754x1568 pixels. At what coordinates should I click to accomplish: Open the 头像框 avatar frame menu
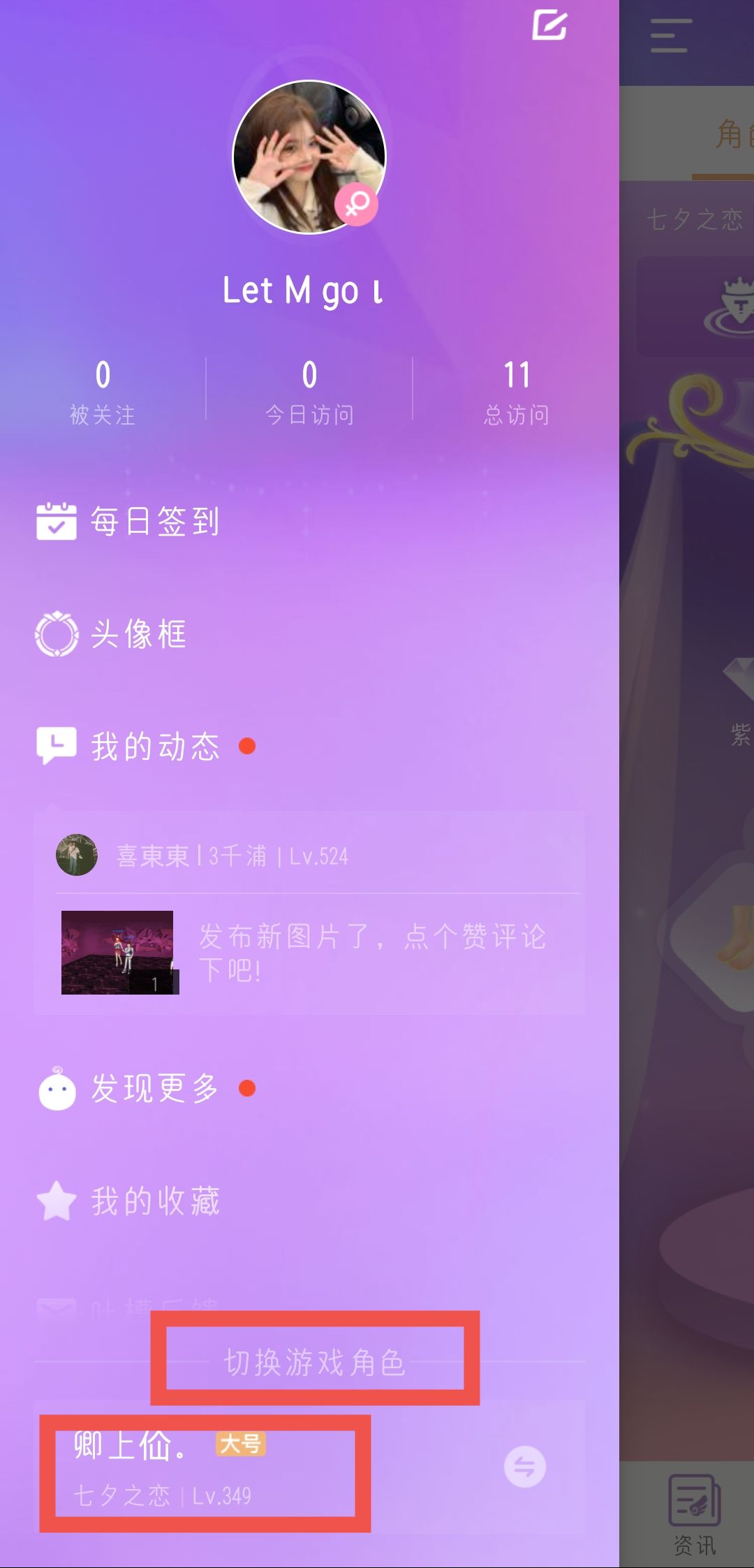[x=112, y=634]
